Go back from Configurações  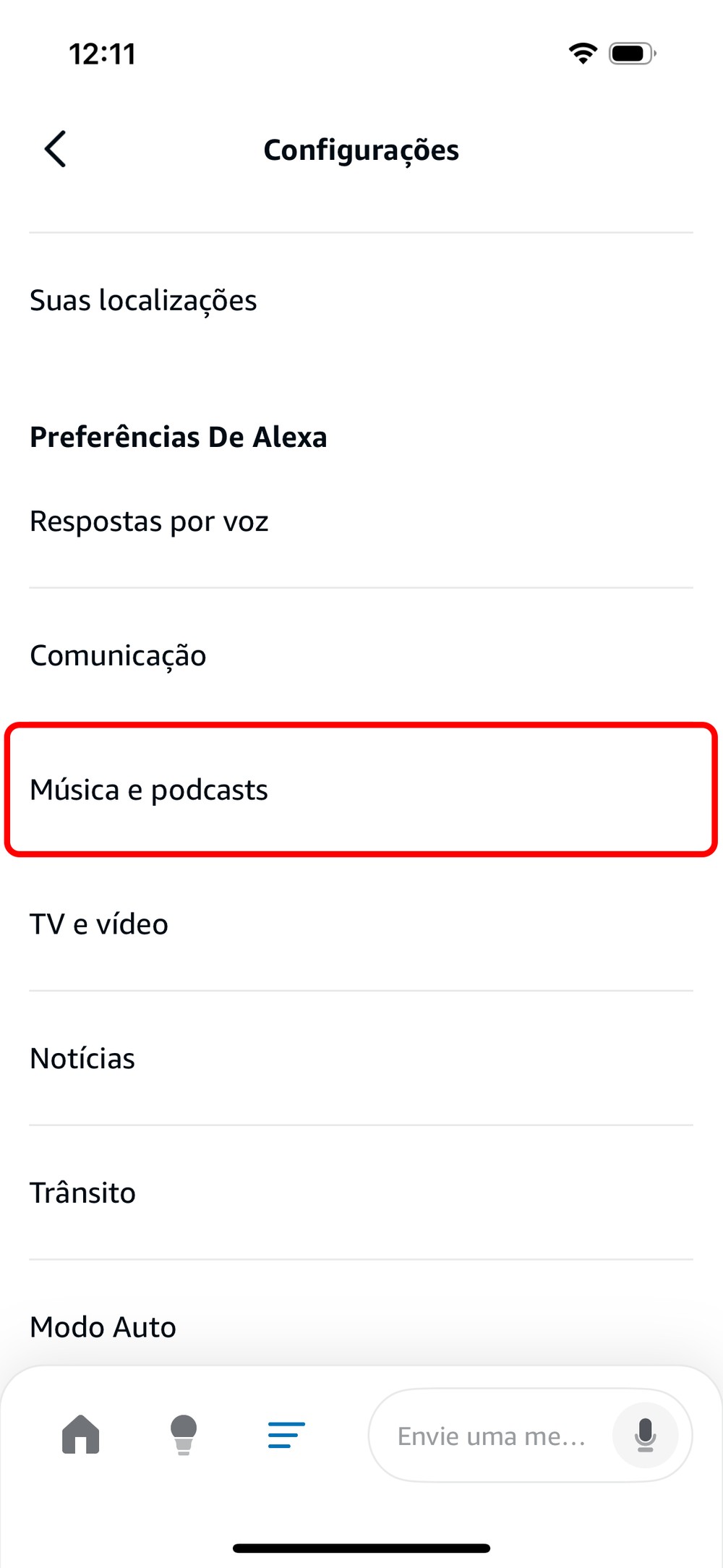coord(56,150)
